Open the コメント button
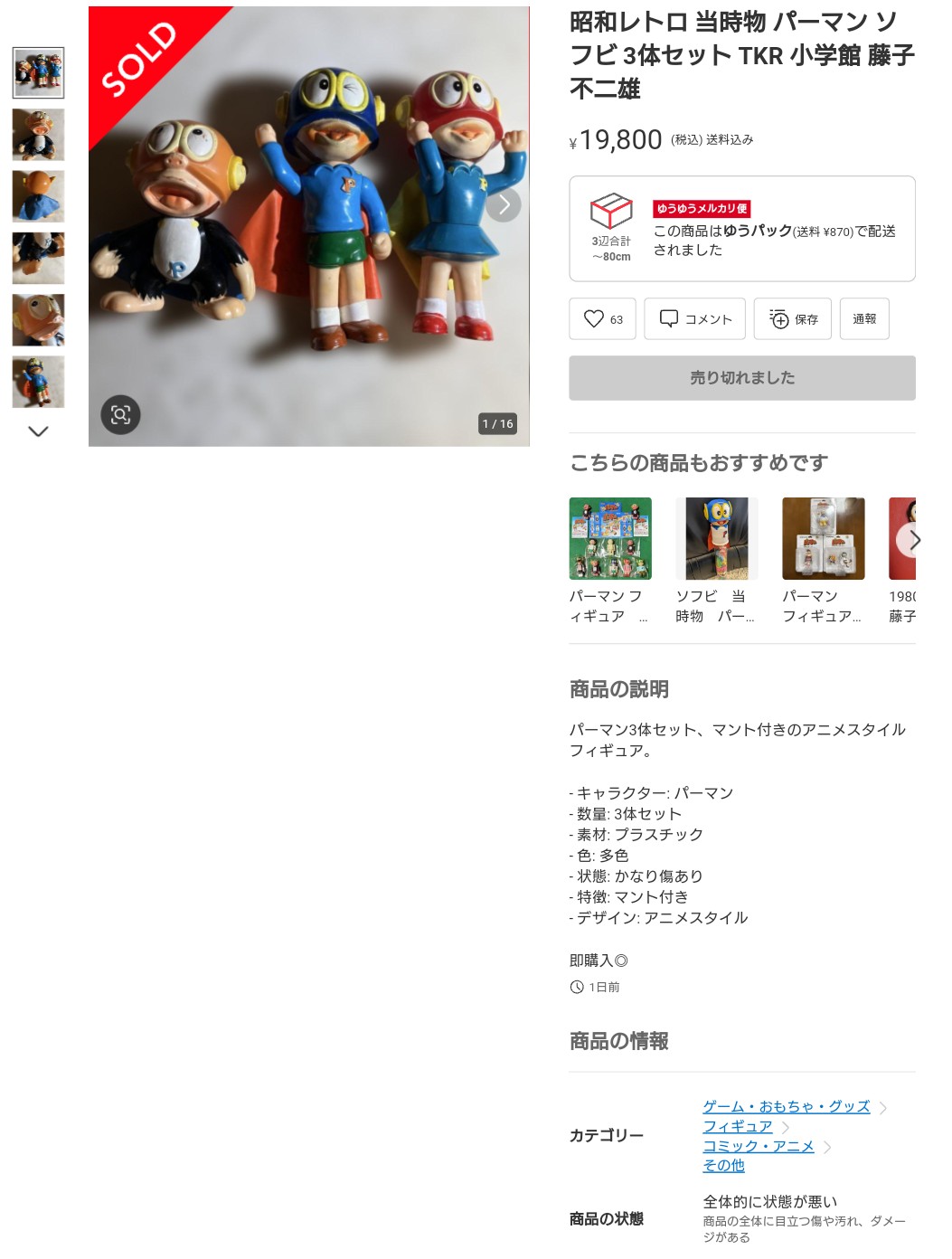952x1259 pixels. tap(694, 319)
